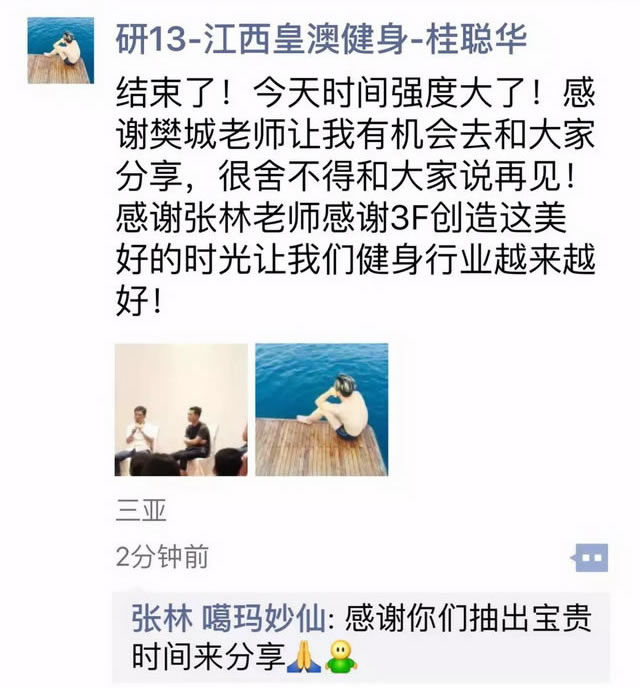The width and height of the screenshot is (640, 700).
Task: Open the 三亚 location tag
Action: [140, 511]
